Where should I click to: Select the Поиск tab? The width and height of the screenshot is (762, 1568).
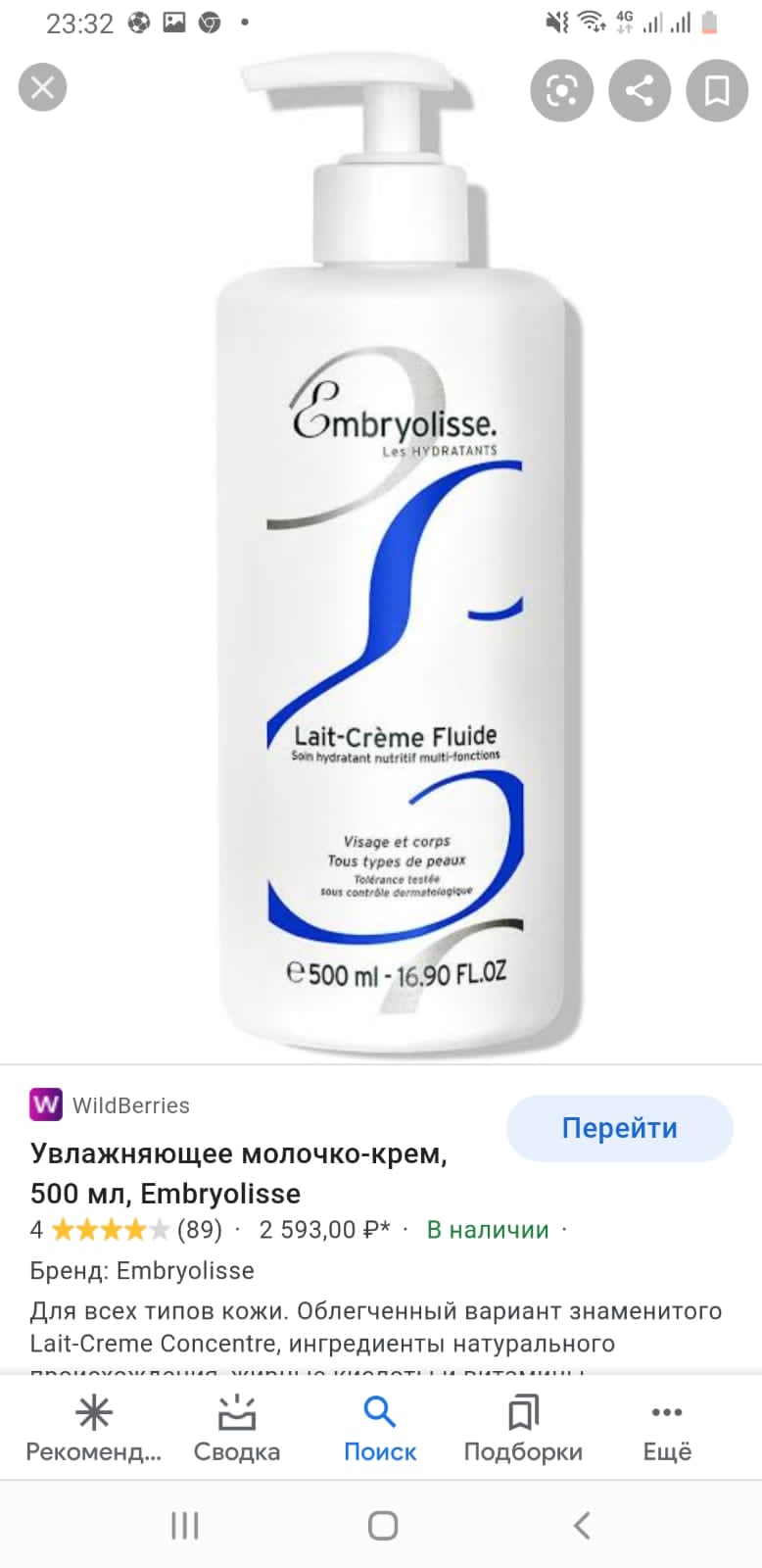point(380,1429)
